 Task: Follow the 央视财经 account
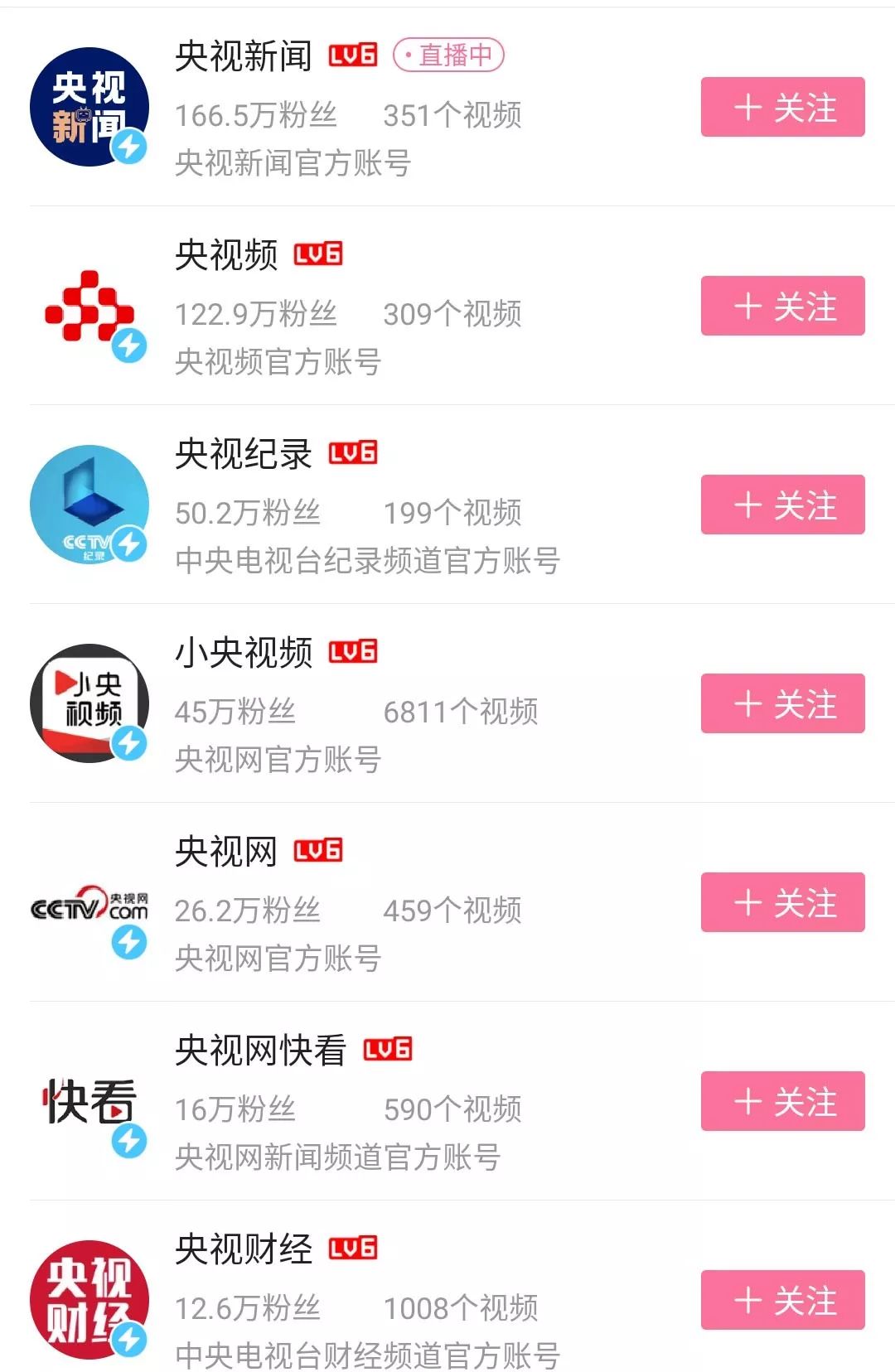(782, 1300)
